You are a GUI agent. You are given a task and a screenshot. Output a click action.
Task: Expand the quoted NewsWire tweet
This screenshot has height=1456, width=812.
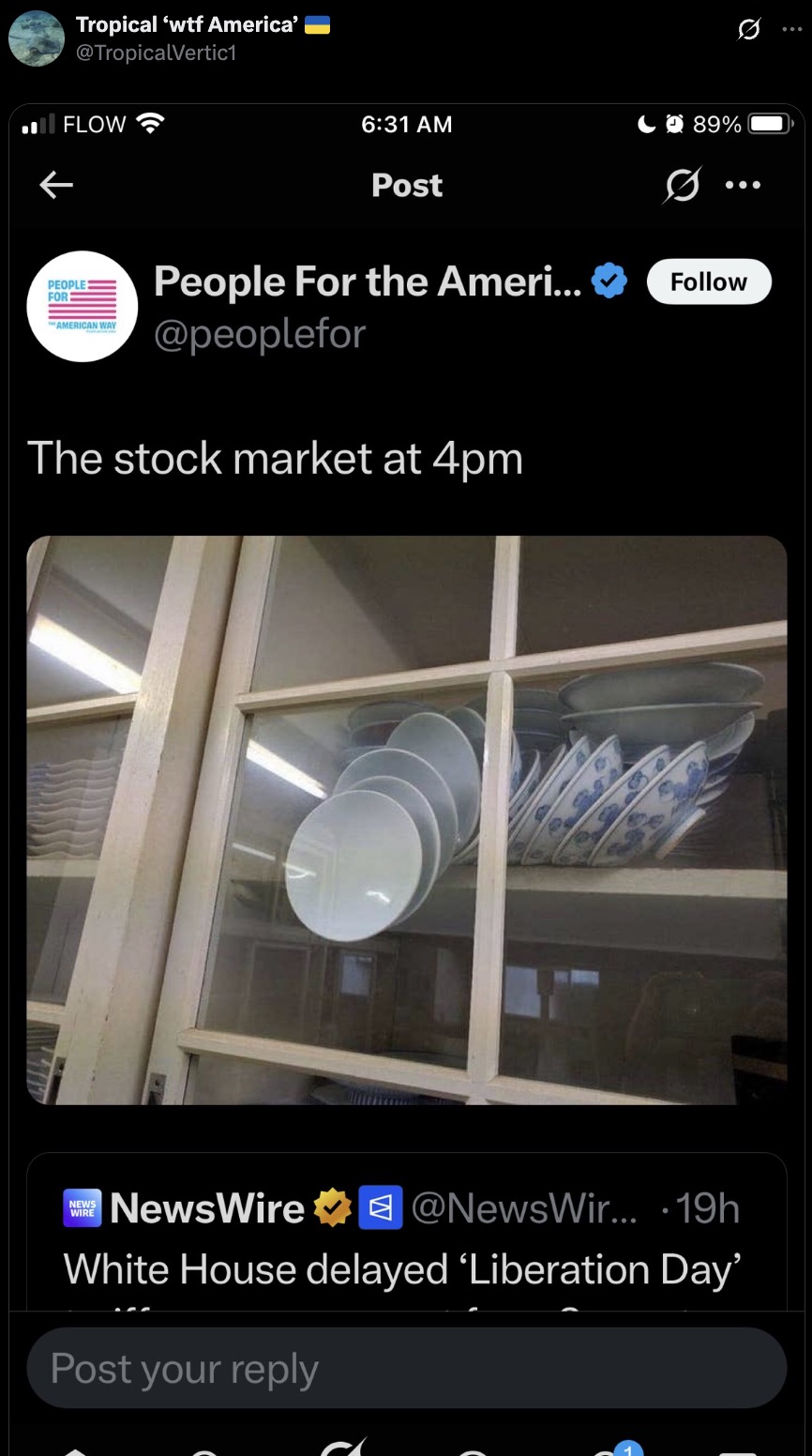coord(406,1268)
